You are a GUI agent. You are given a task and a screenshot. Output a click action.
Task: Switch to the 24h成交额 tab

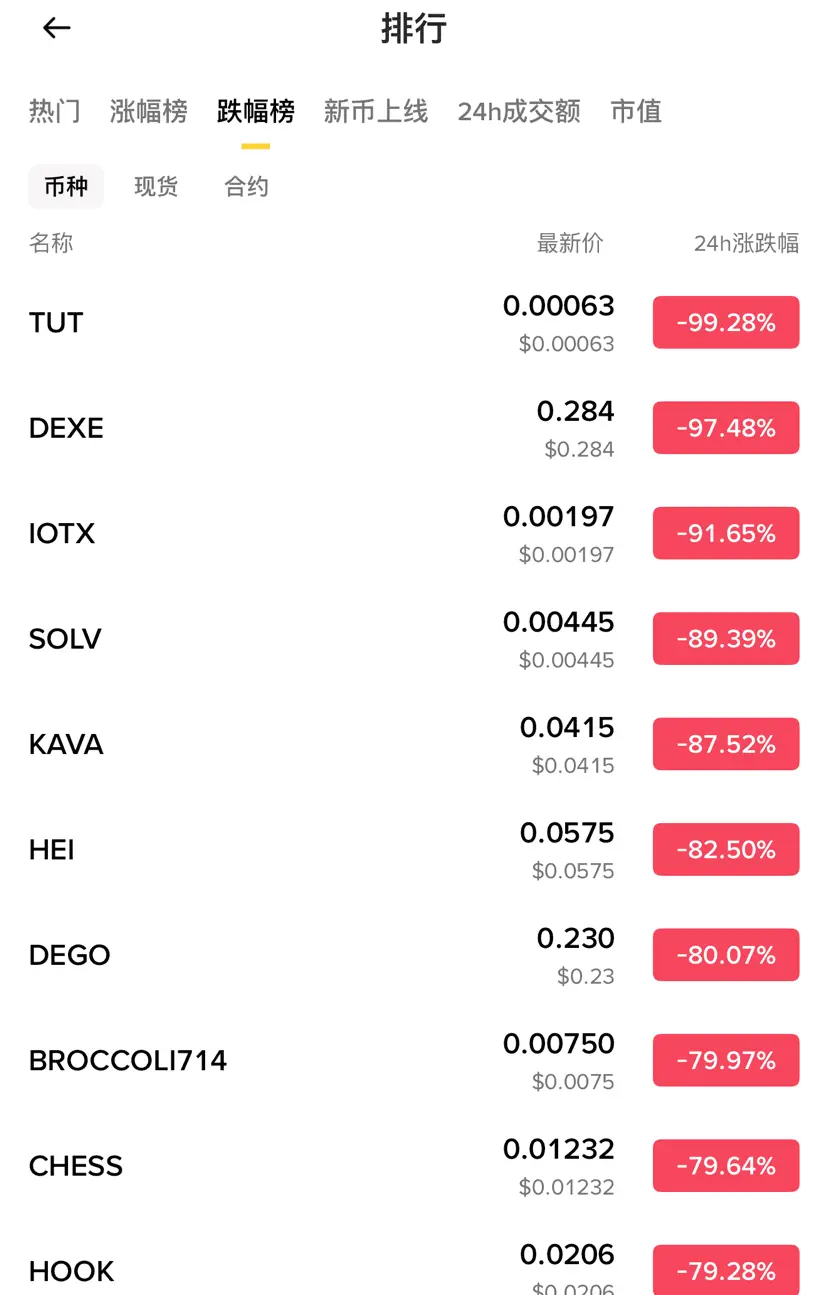tap(519, 111)
